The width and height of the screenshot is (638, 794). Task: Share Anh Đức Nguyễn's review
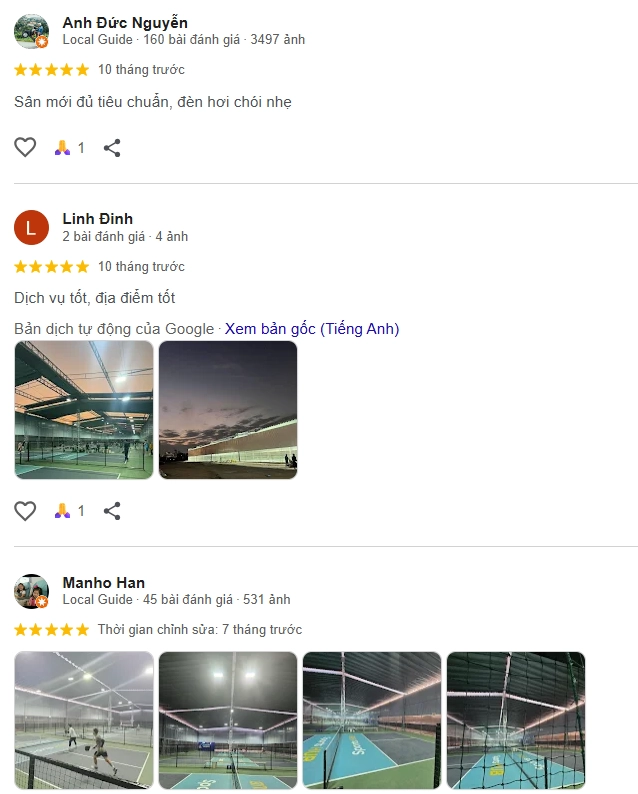click(x=112, y=148)
